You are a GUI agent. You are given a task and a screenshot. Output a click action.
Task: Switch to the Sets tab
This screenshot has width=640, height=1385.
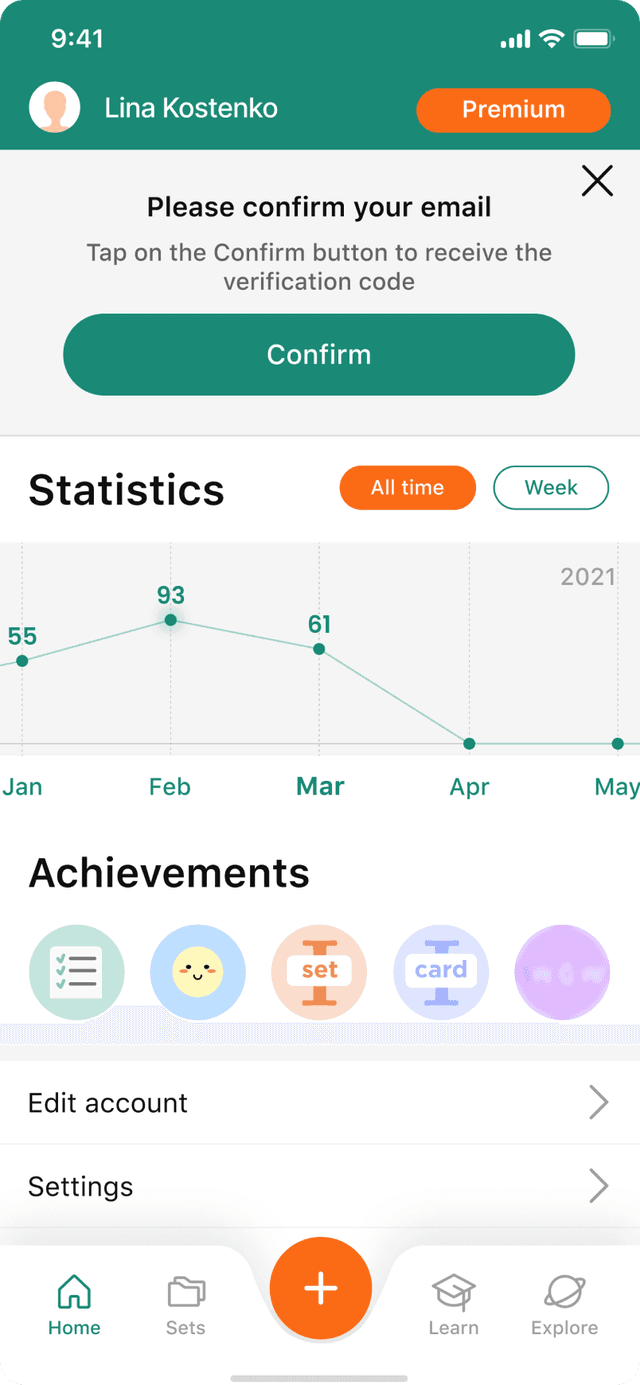185,1305
